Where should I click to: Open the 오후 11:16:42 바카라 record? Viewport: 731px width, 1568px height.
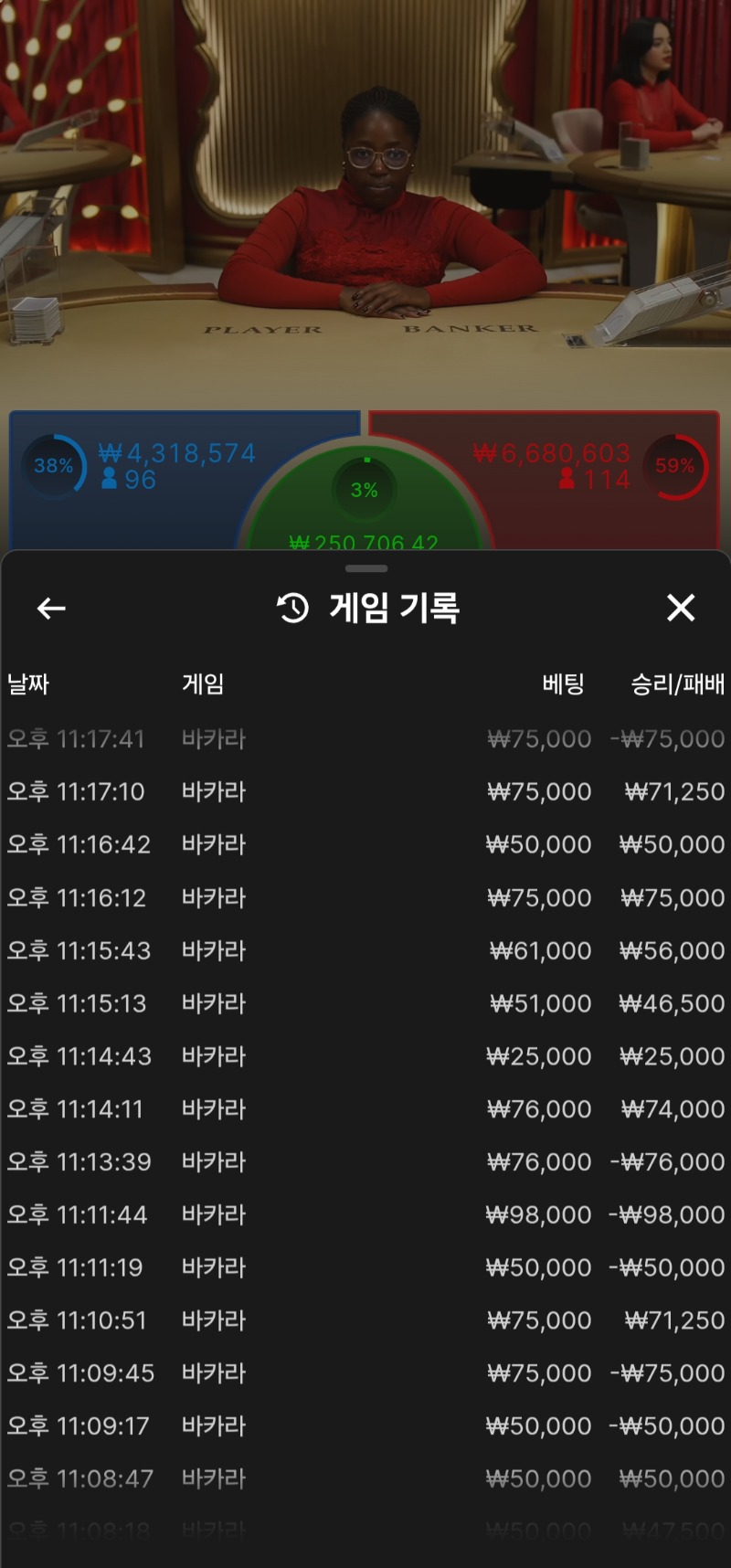pos(365,844)
